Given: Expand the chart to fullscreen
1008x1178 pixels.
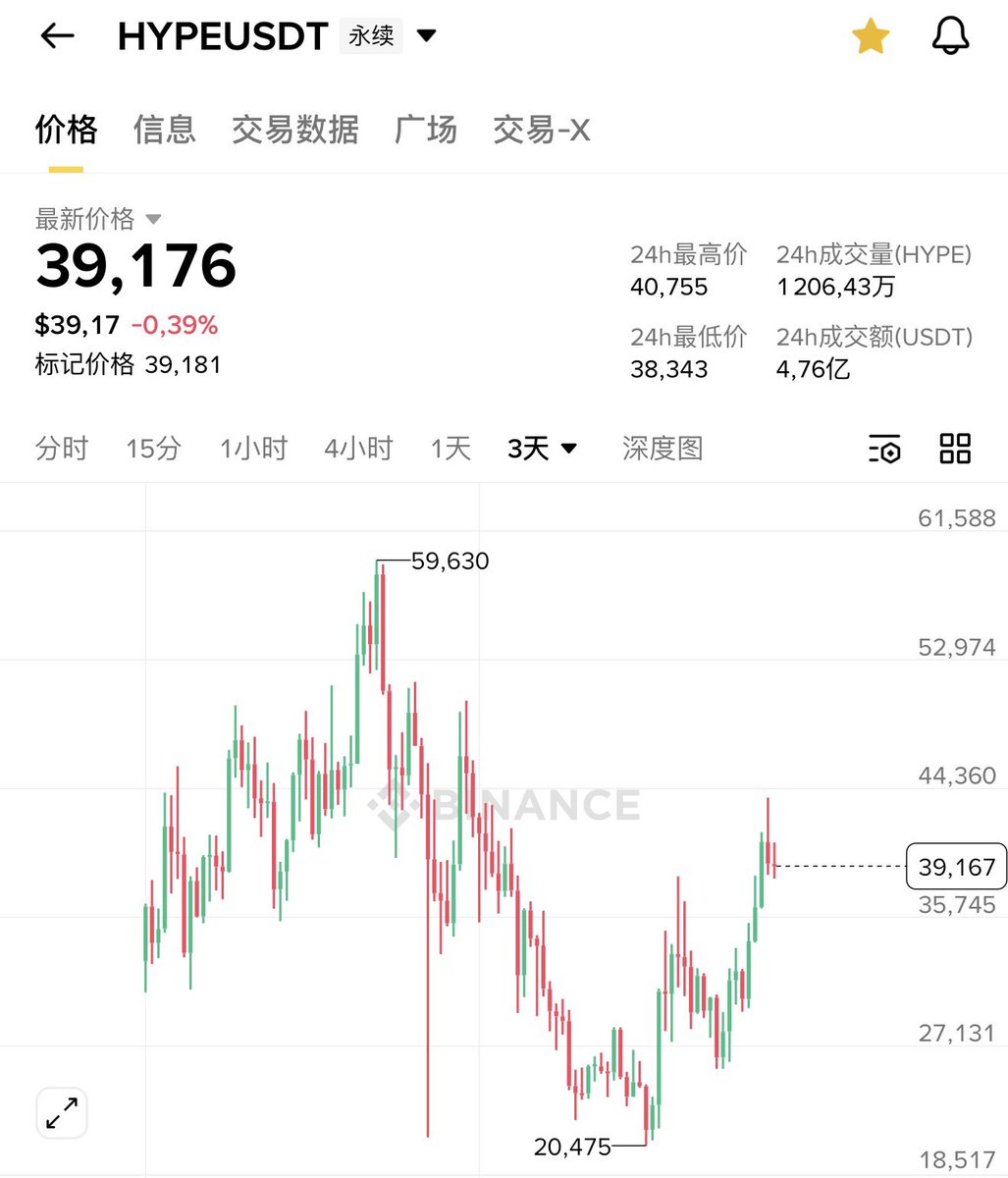Looking at the screenshot, I should (62, 1113).
